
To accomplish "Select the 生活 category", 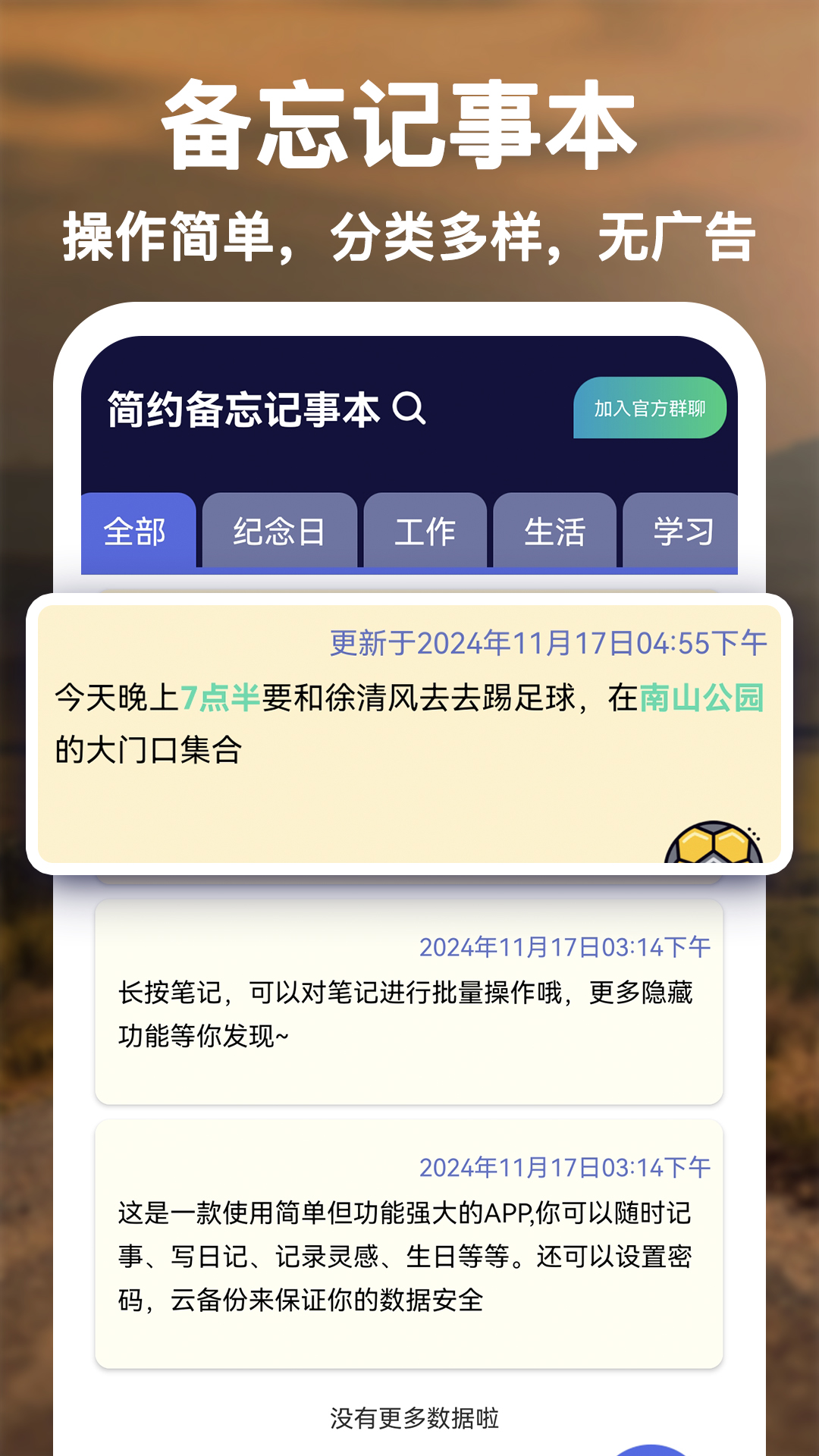I will 557,532.
